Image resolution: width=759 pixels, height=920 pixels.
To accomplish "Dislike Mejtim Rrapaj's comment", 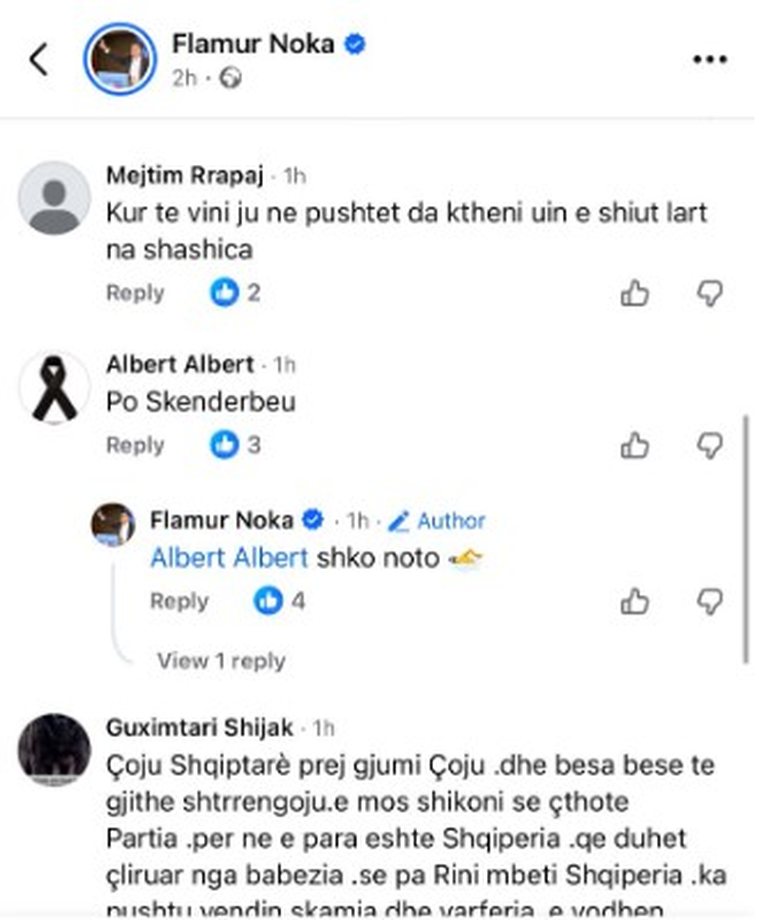I will (709, 293).
